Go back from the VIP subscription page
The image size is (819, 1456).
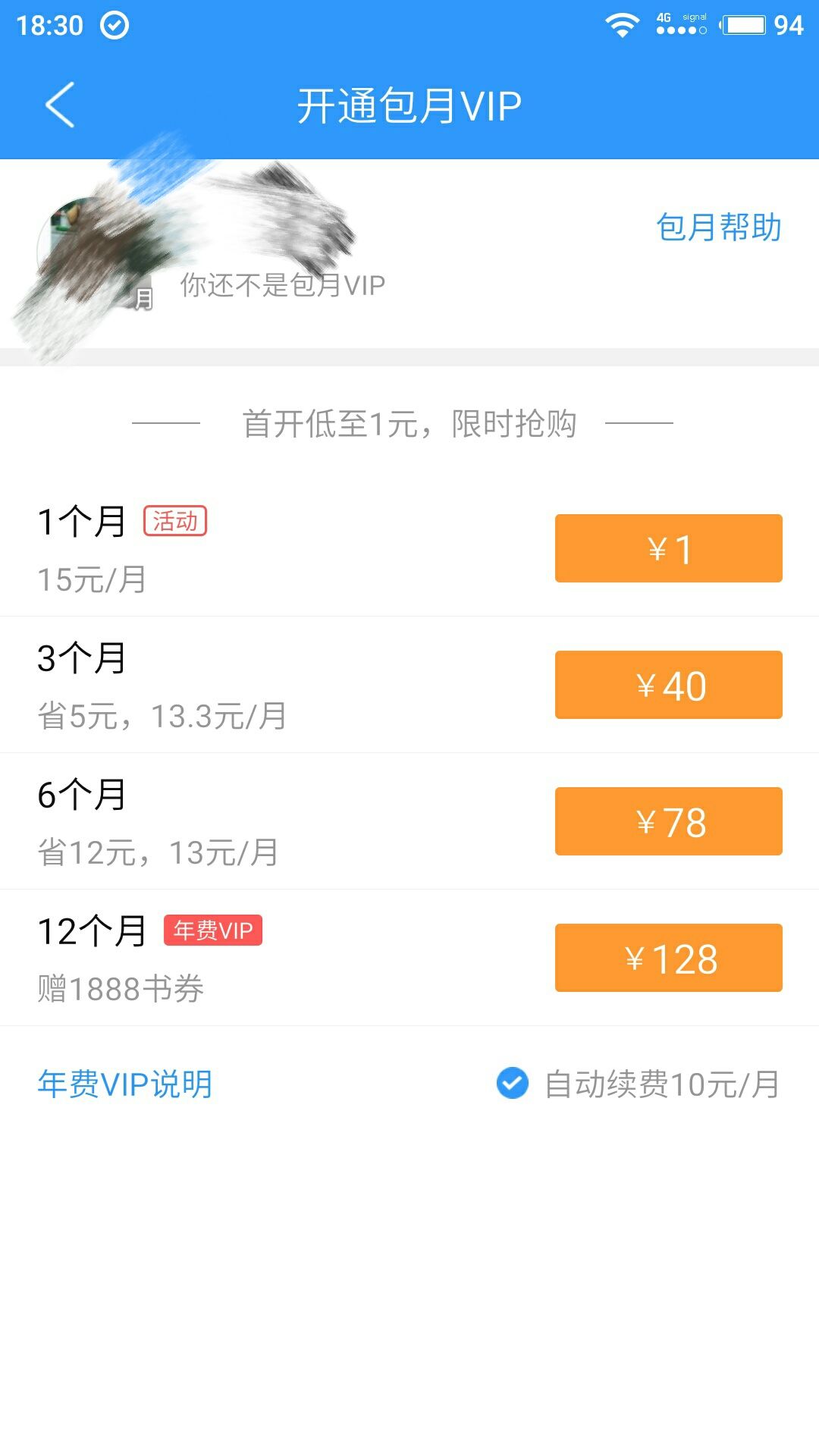point(61,105)
